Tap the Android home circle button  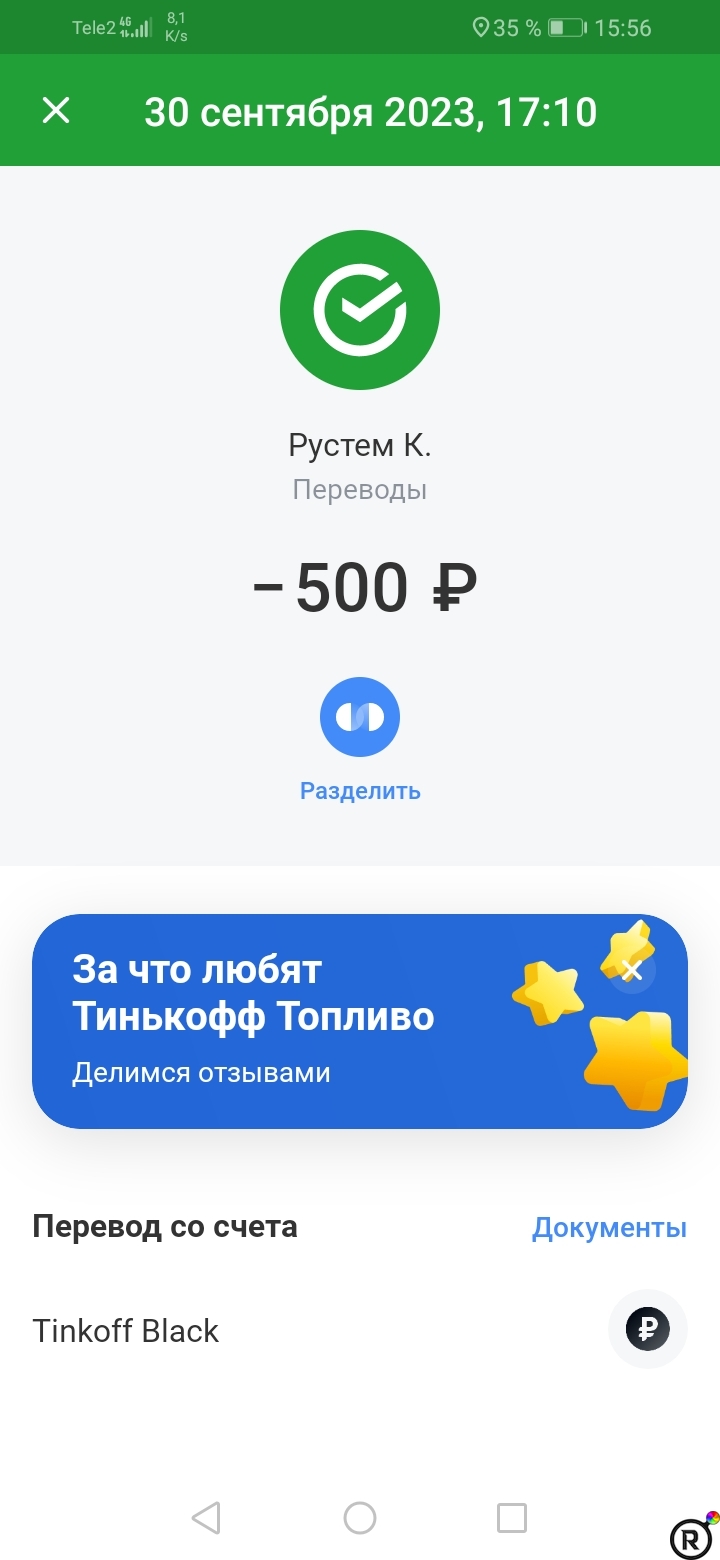pyautogui.click(x=359, y=1517)
